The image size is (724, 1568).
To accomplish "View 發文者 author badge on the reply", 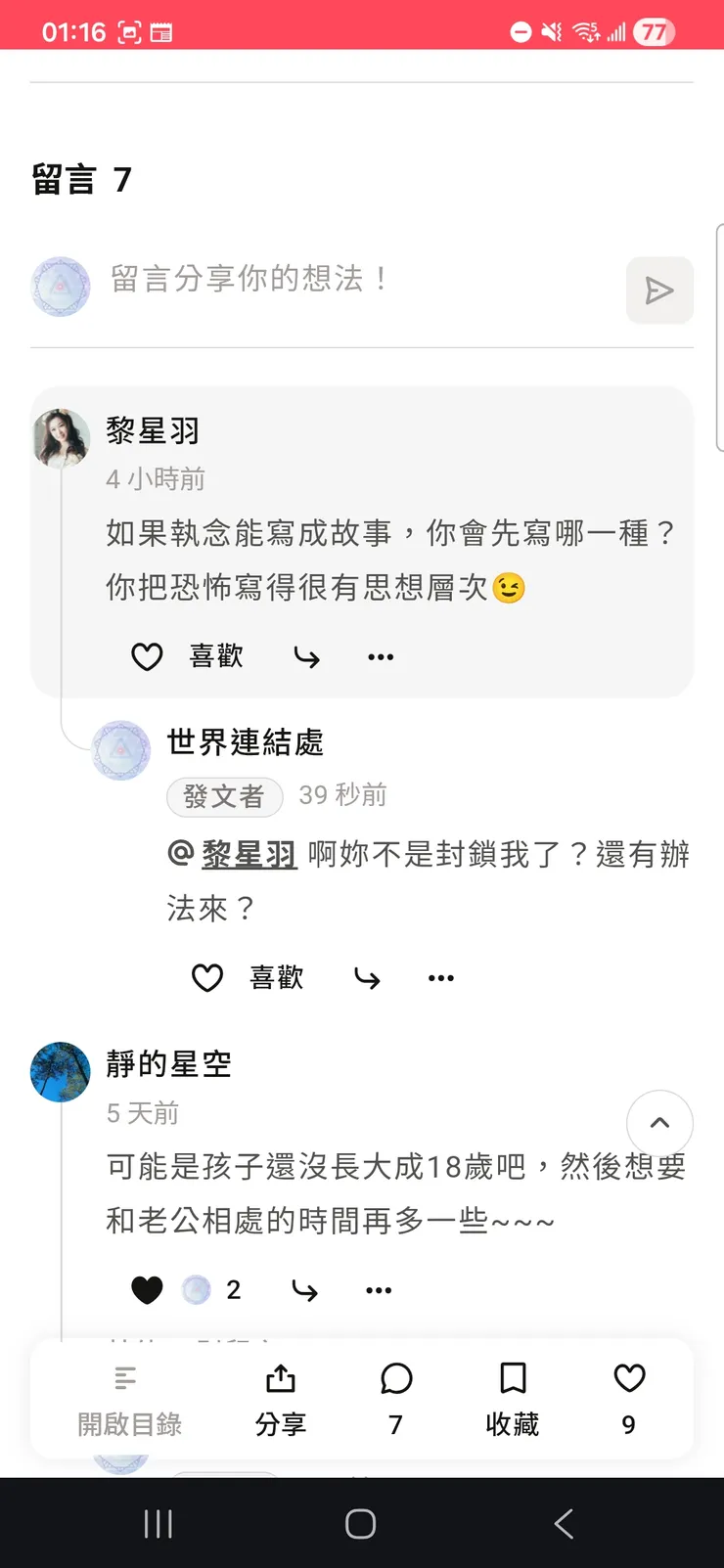I will 224,796.
